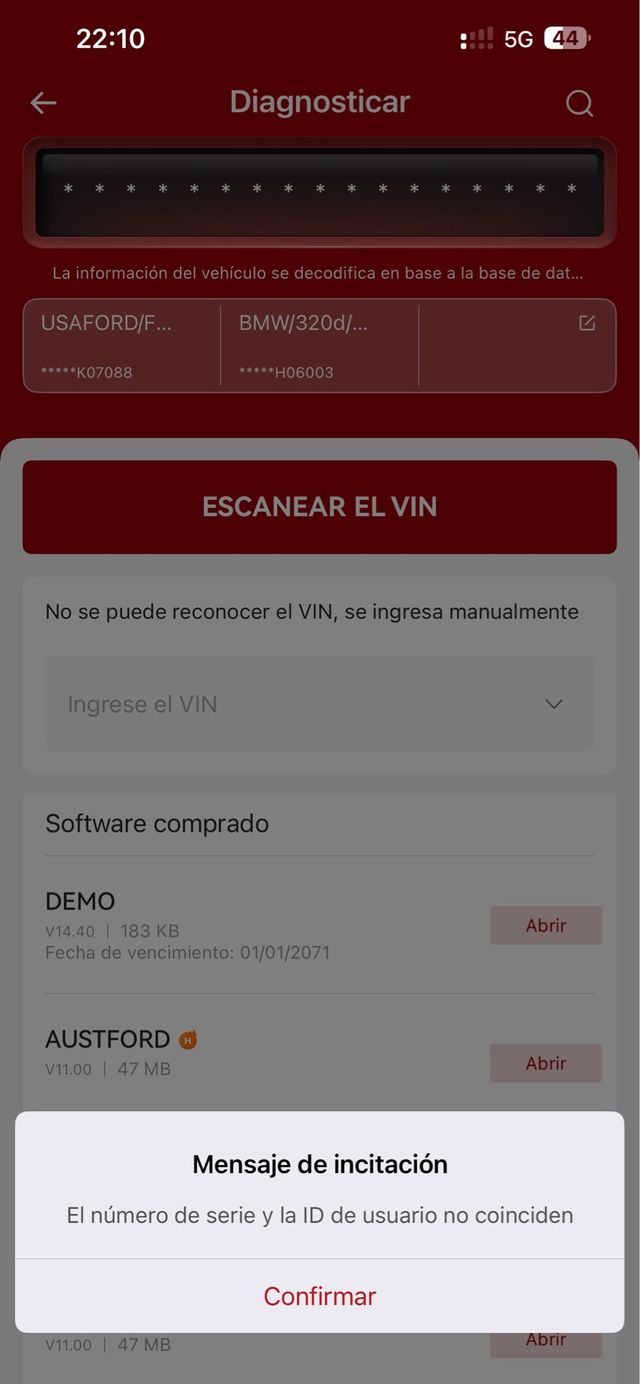
Task: Open the search magnifier icon
Action: tap(579, 103)
